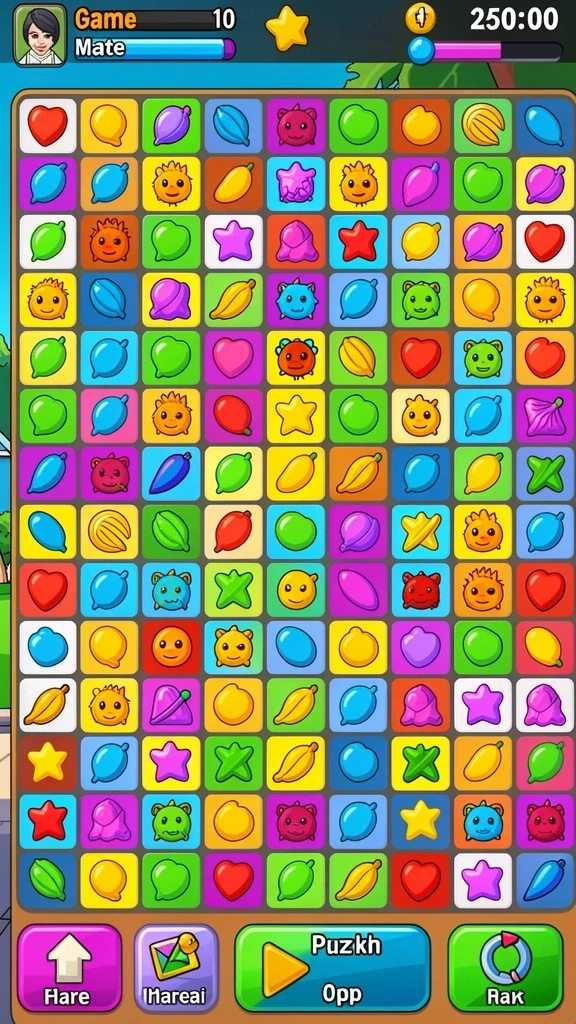Tap the Rak refresh button
576x1024 pixels.
coord(505,968)
